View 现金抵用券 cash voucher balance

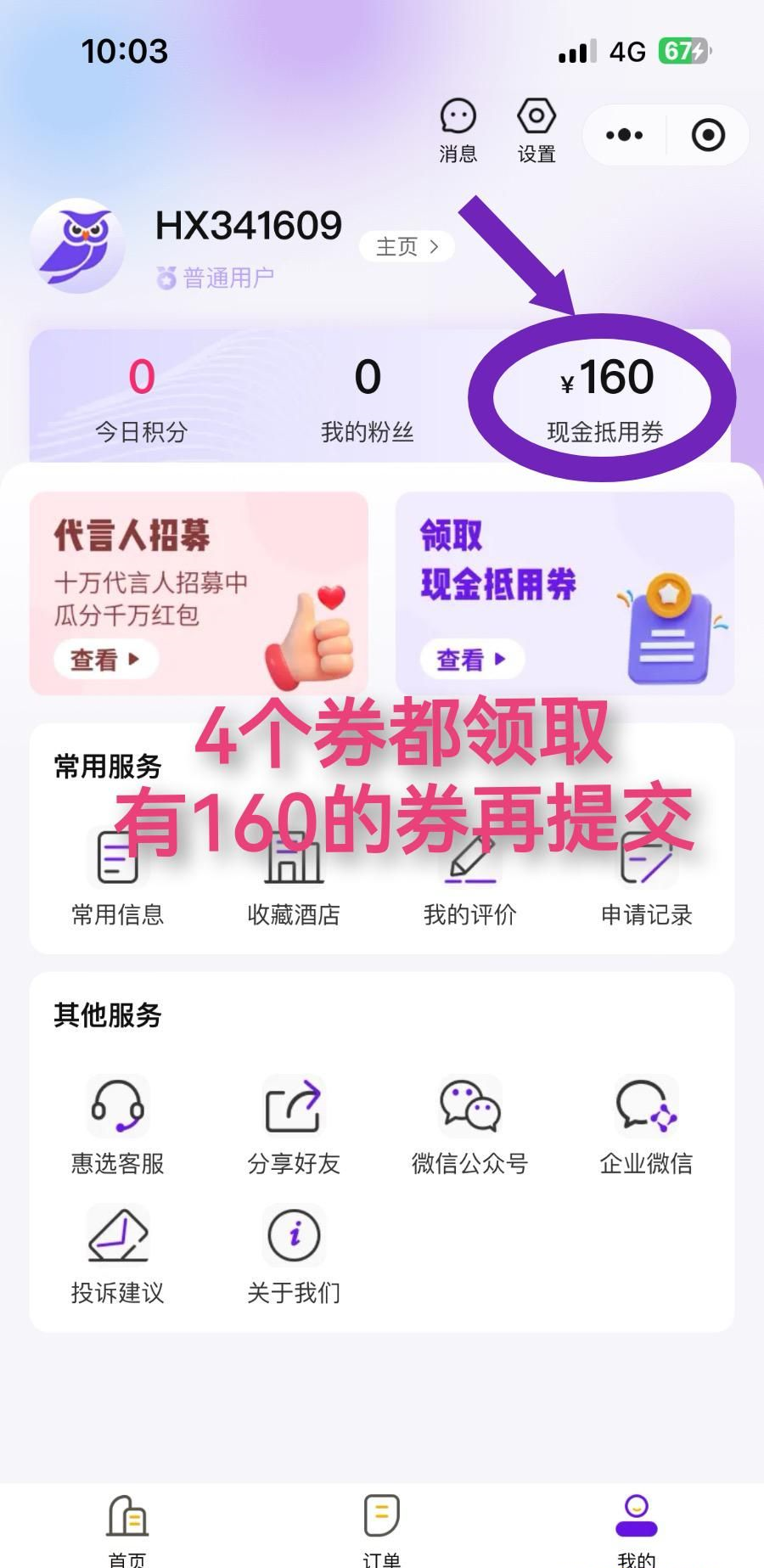click(x=604, y=396)
